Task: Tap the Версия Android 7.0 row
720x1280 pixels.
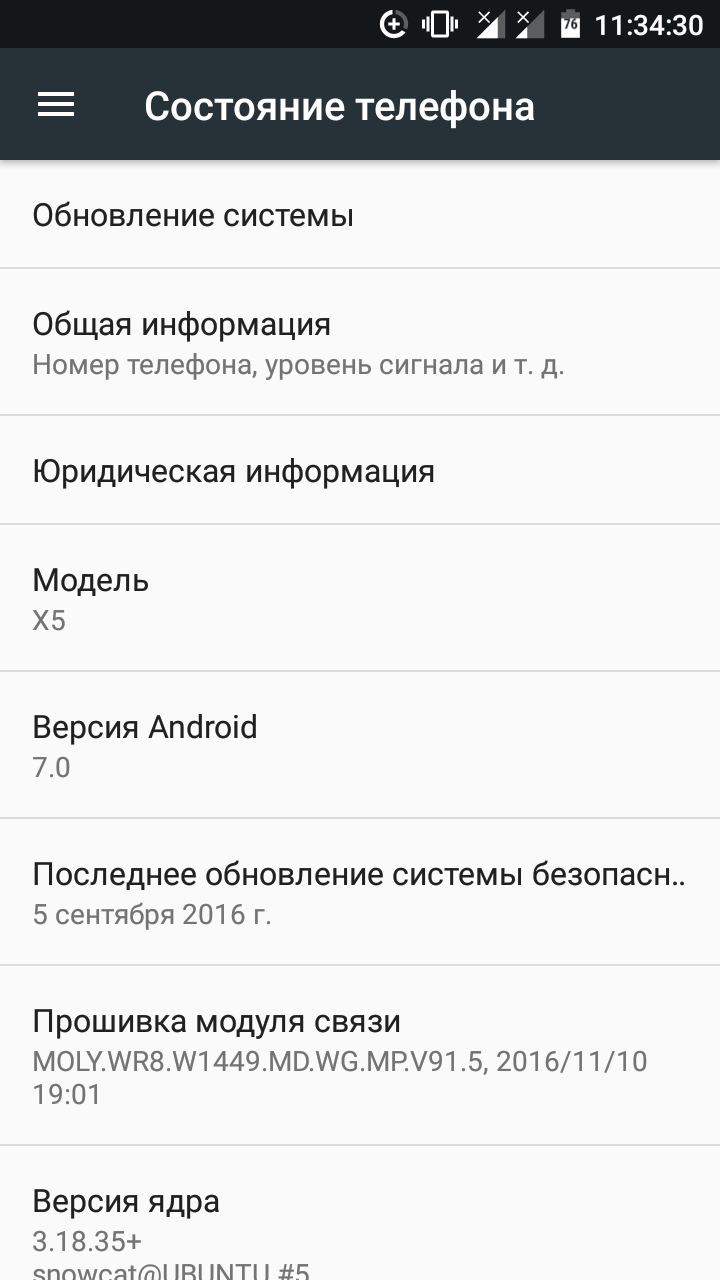Action: pos(360,745)
